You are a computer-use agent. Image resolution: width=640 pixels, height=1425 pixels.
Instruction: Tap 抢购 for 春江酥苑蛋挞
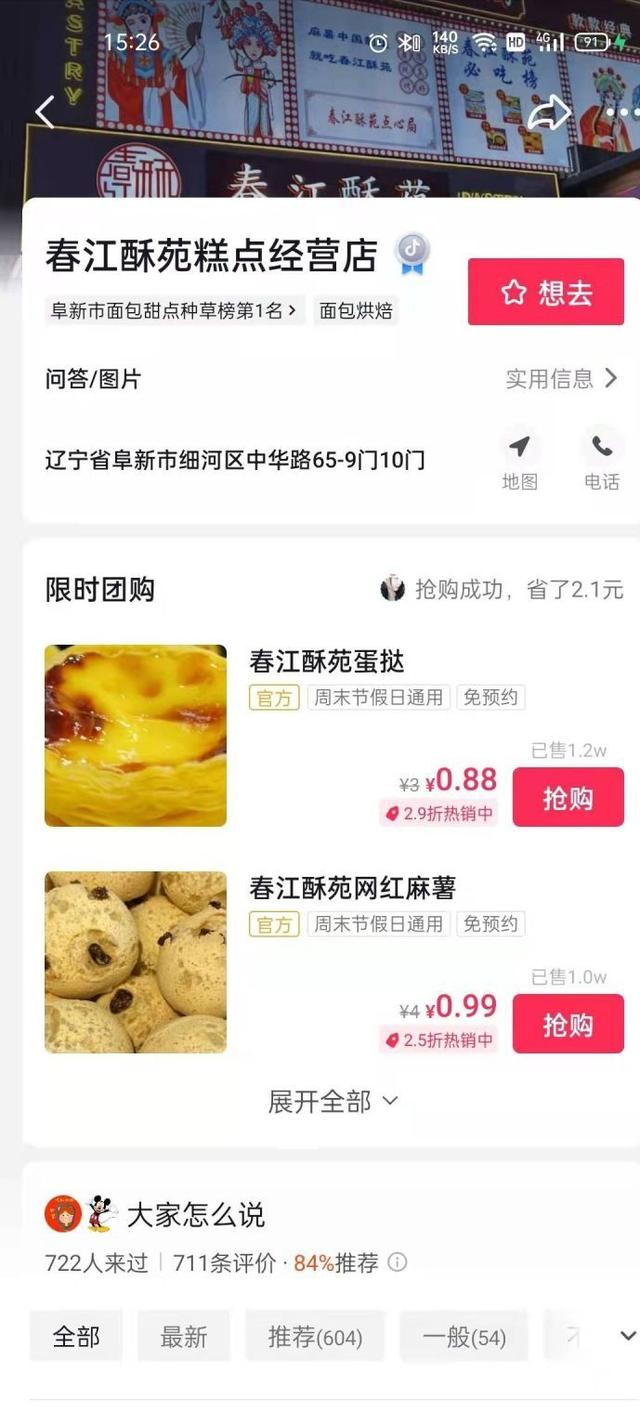pyautogui.click(x=568, y=797)
